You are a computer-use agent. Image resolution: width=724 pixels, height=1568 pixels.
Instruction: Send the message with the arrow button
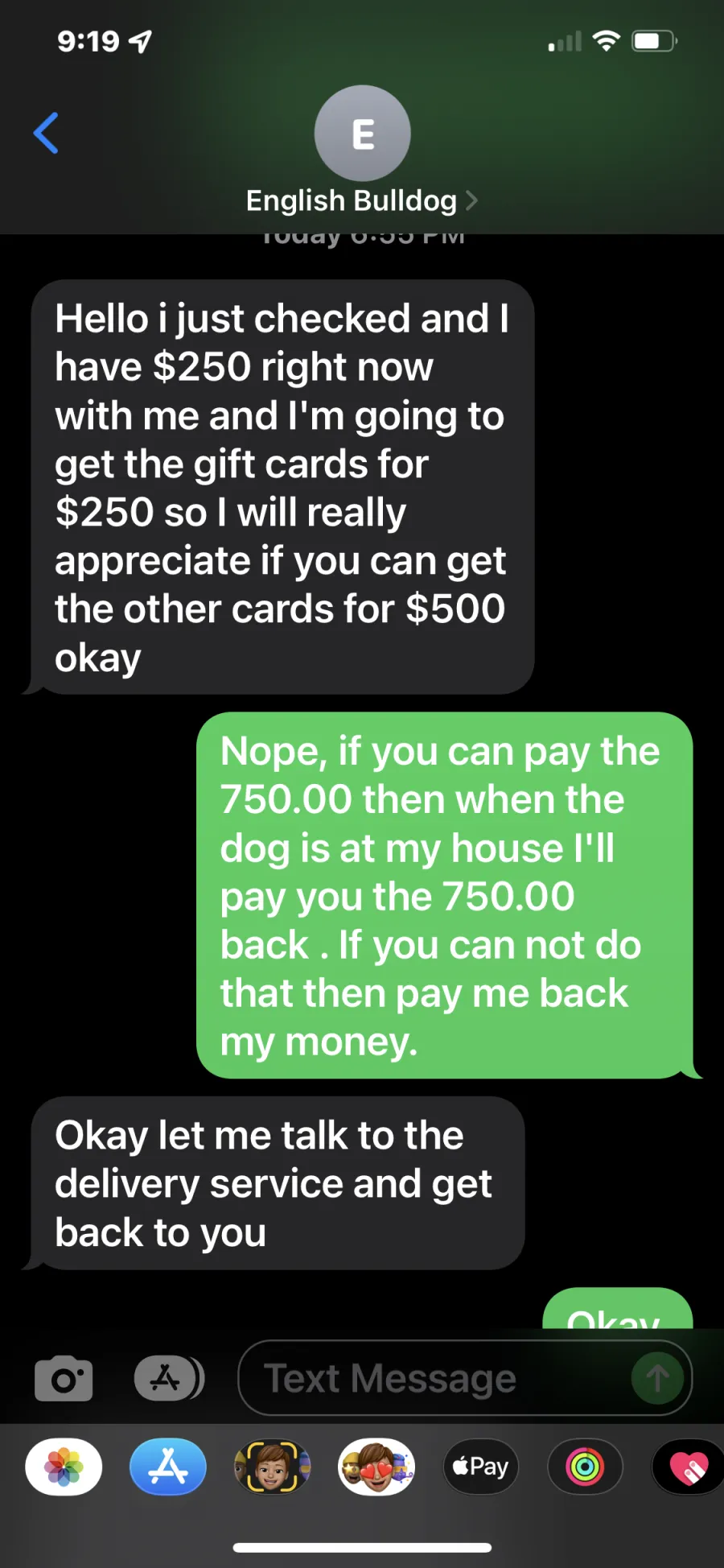point(657,1378)
